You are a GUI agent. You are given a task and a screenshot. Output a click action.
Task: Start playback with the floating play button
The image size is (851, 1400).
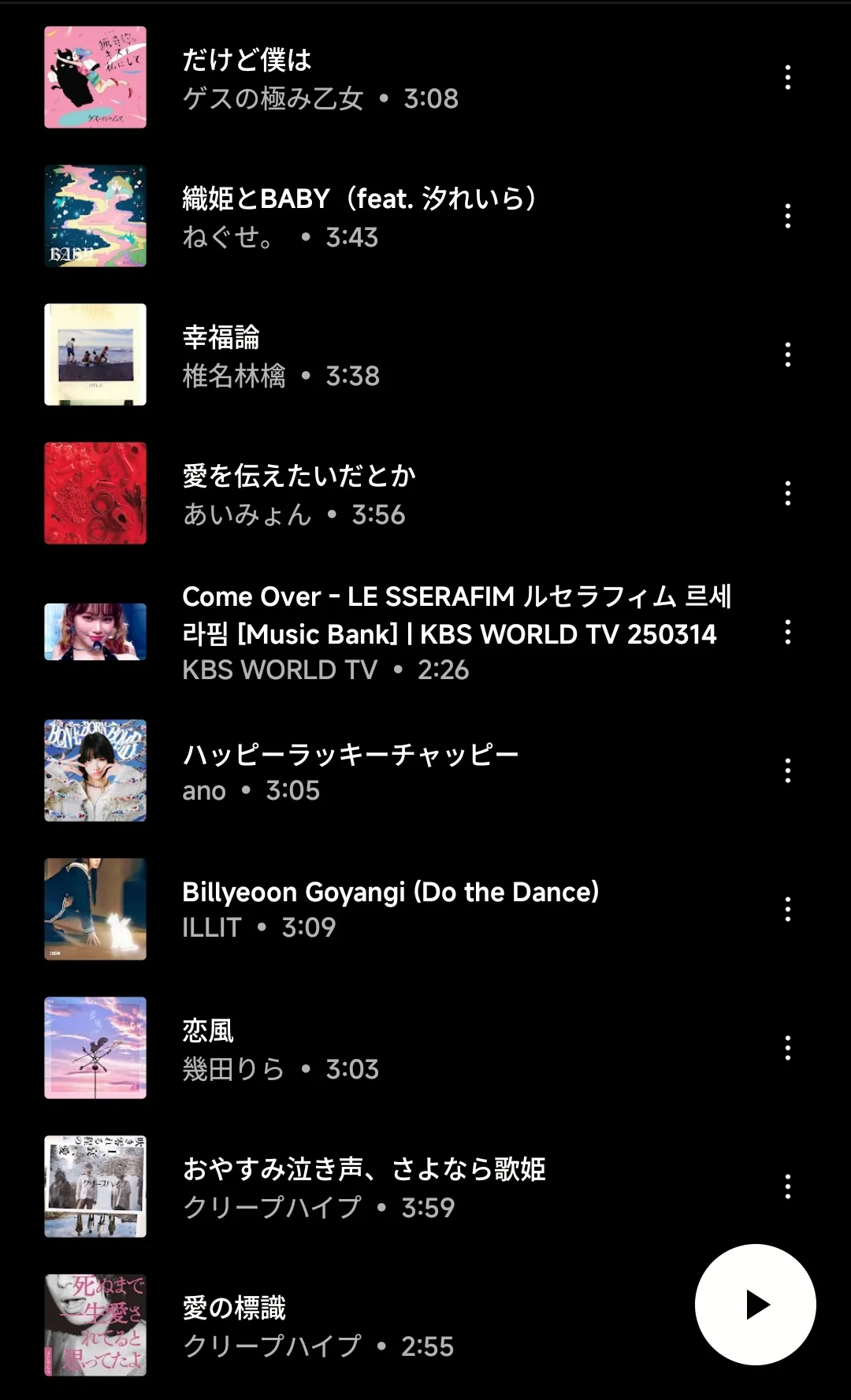tap(755, 1305)
